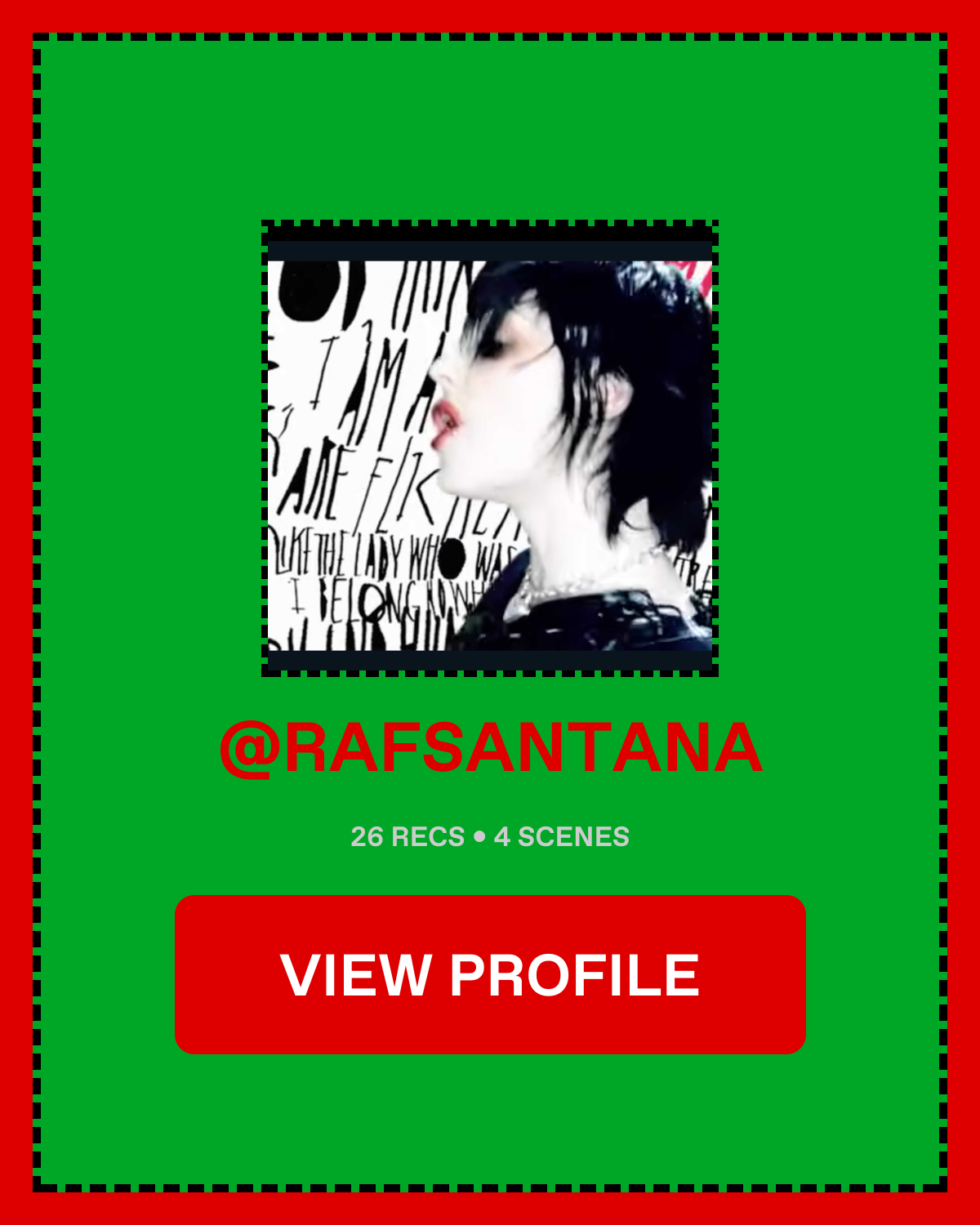Open @RAFSANTANA's profile picture
Image resolution: width=980 pixels, height=1225 pixels.
(490, 449)
